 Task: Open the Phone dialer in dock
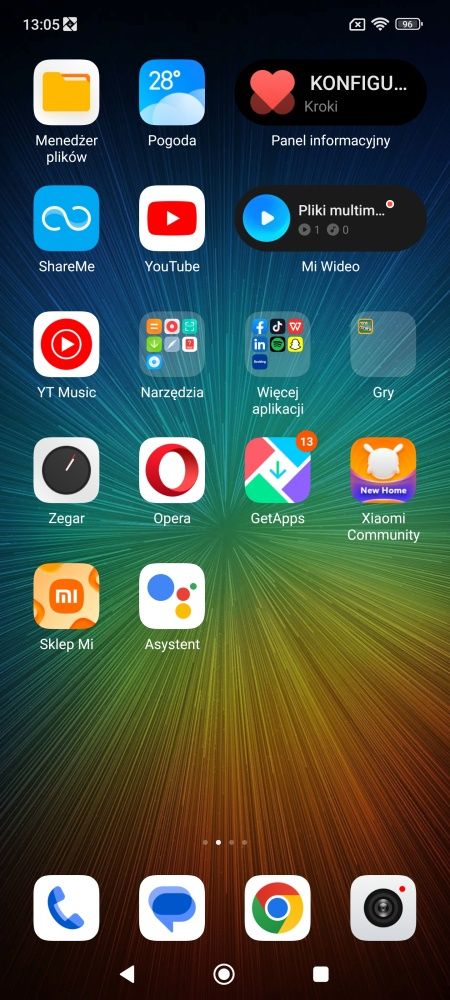(x=66, y=908)
